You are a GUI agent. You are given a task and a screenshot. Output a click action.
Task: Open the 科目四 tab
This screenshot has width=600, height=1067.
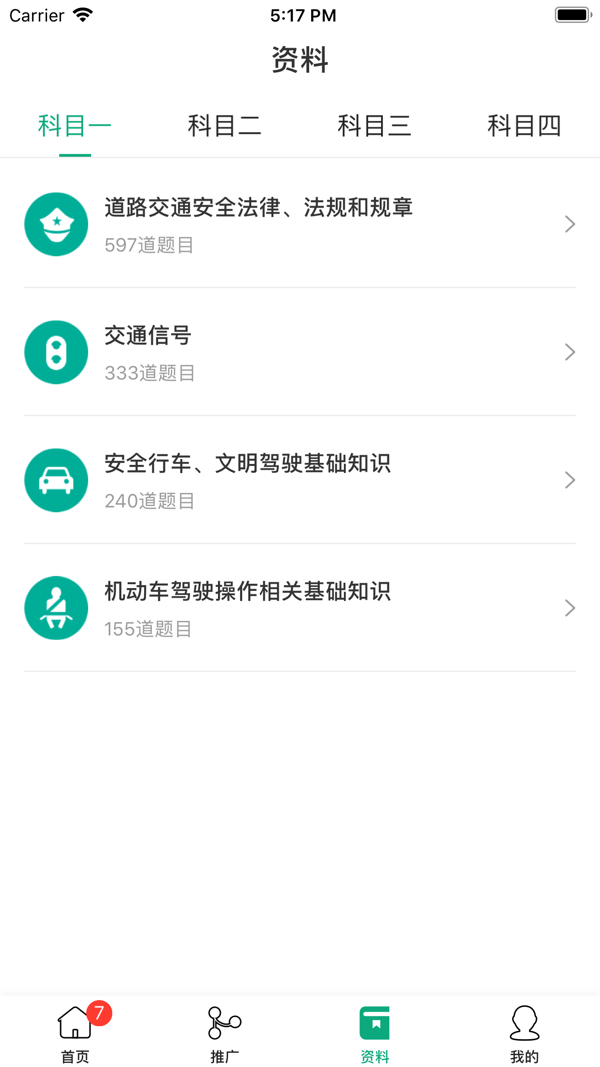coord(524,126)
